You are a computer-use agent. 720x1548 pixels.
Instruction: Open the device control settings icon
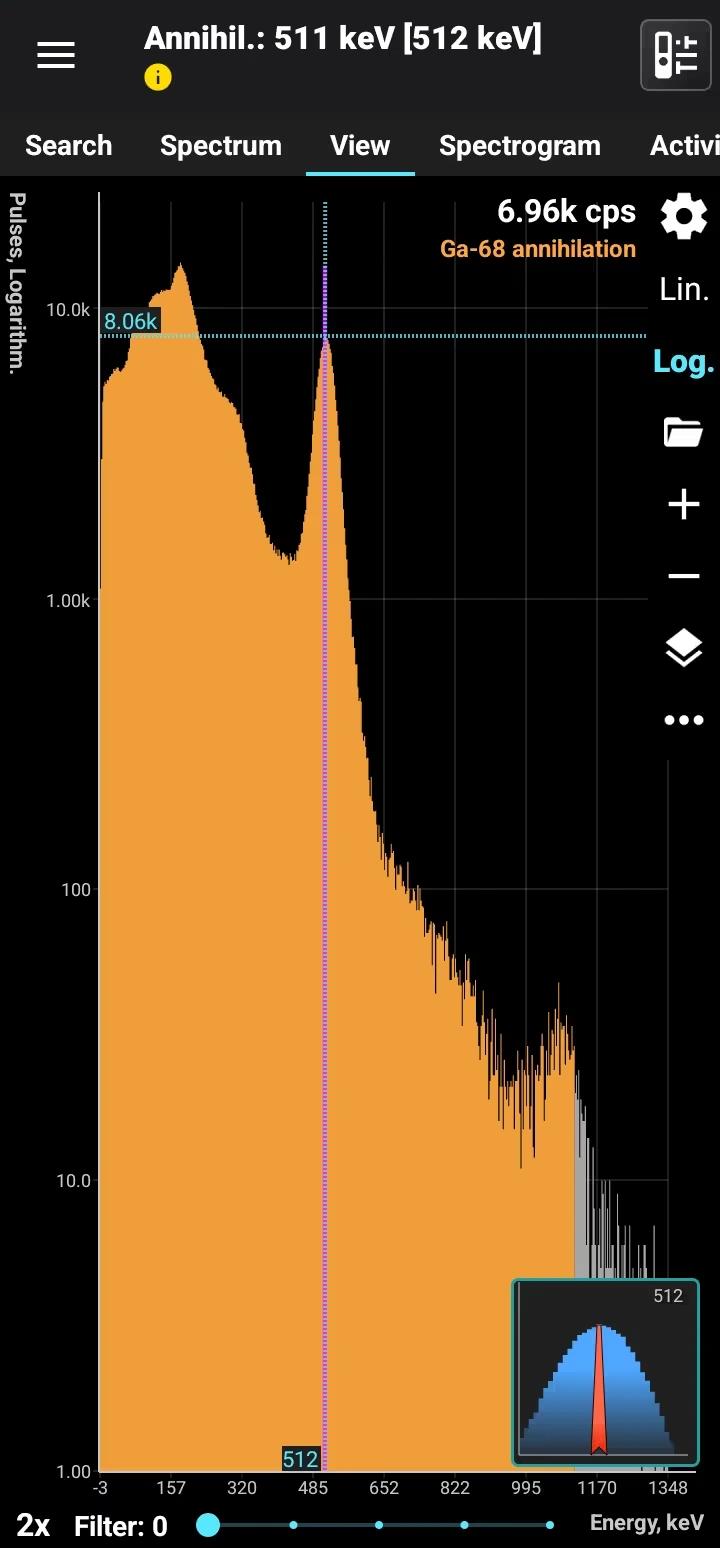click(x=675, y=56)
